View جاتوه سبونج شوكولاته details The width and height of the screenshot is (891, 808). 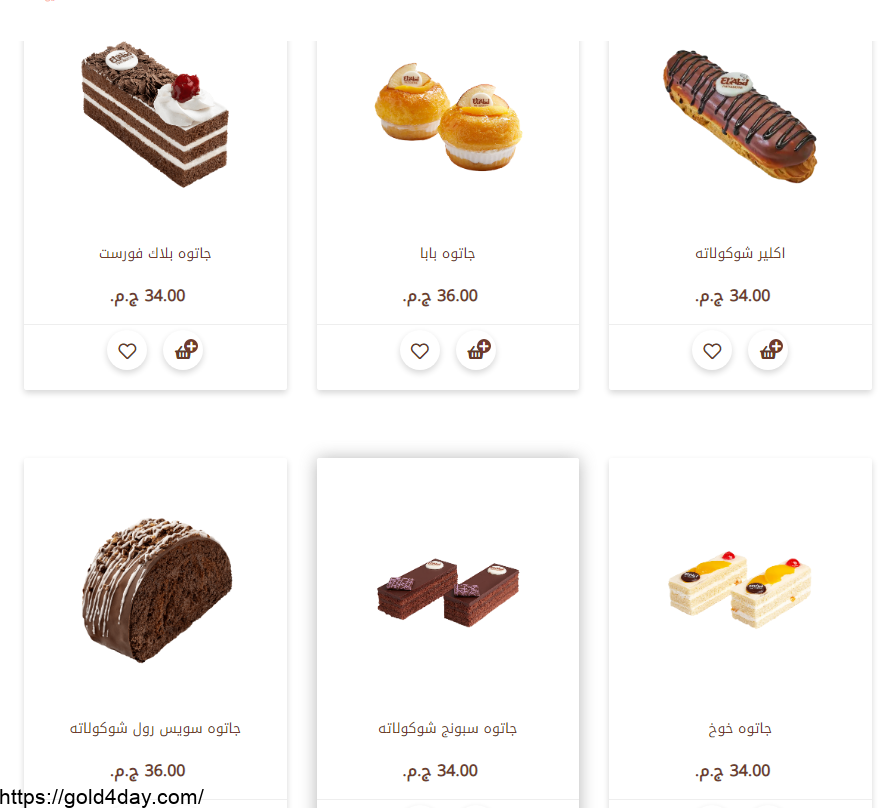pyautogui.click(x=448, y=728)
